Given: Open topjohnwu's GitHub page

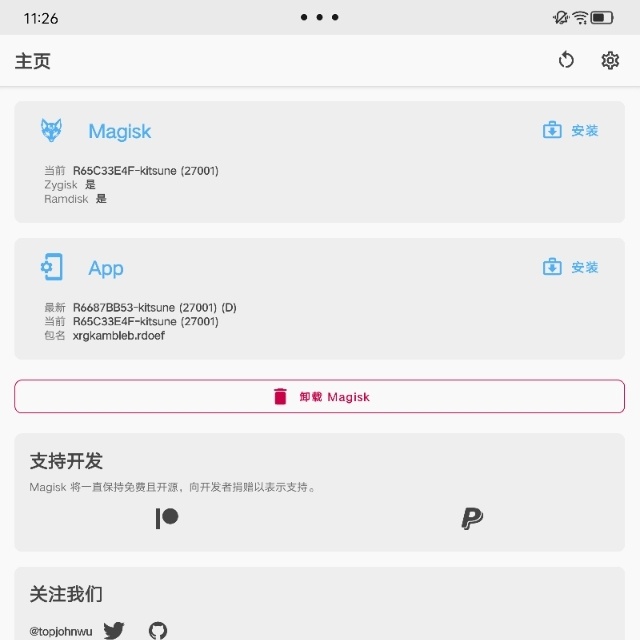Looking at the screenshot, I should pyautogui.click(x=158, y=630).
